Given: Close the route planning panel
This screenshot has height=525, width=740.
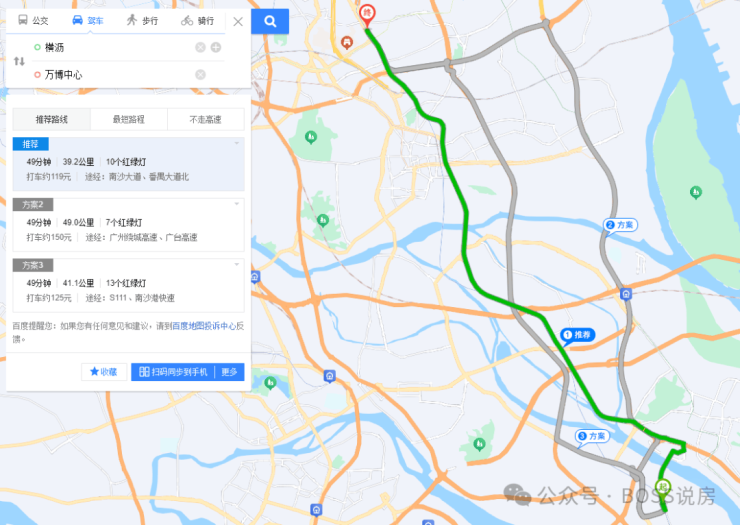Looking at the screenshot, I should [x=237, y=21].
